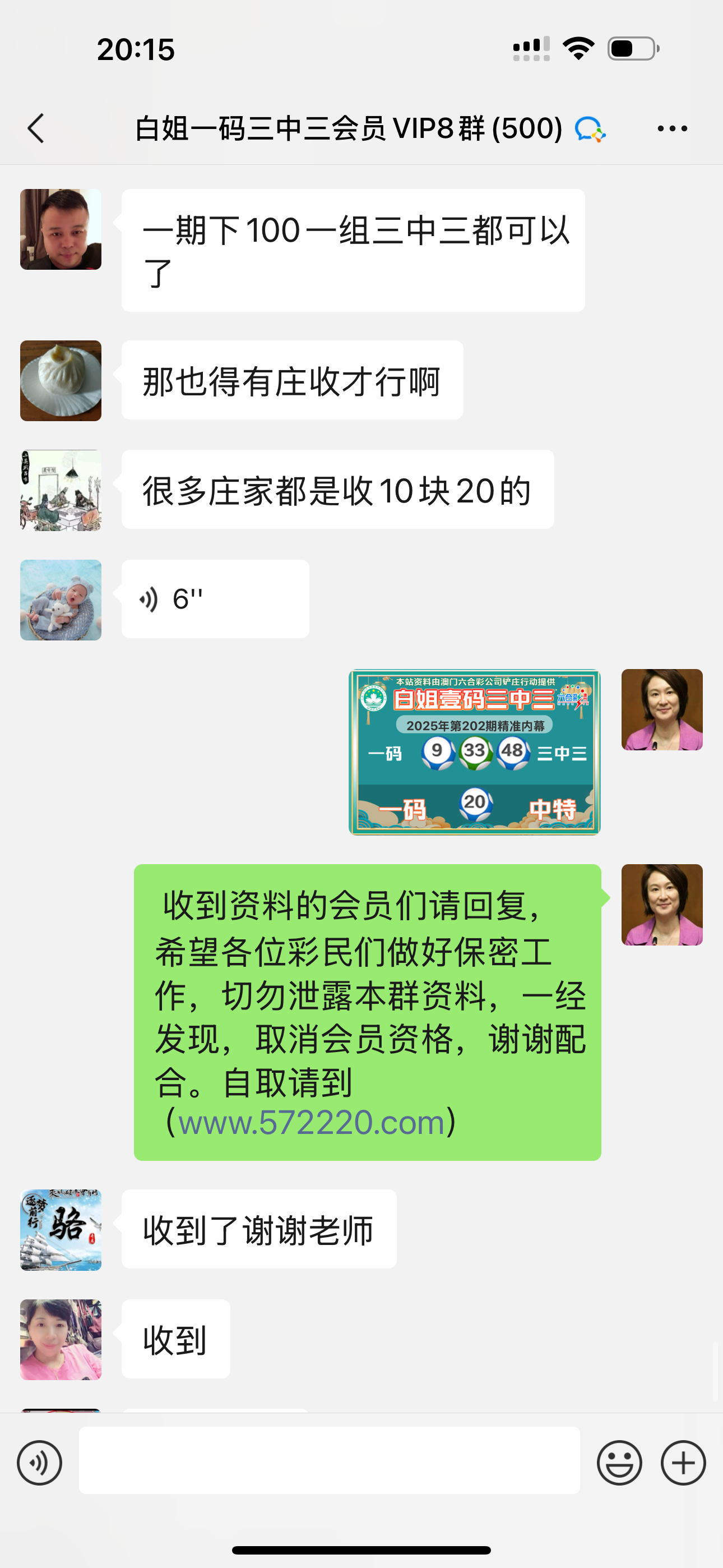Go back from the group chat
723x1568 pixels.
tap(36, 128)
